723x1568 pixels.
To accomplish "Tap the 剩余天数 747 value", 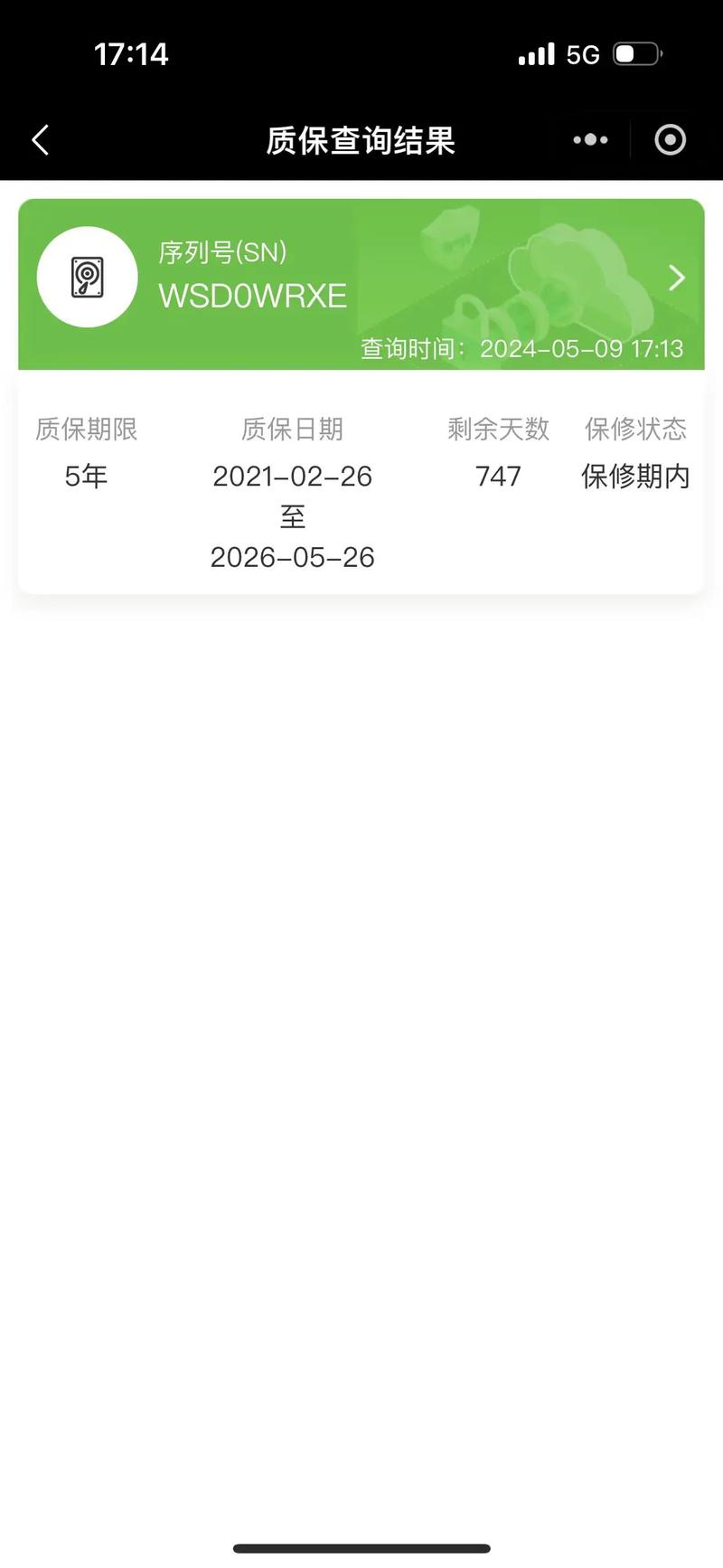I will [x=498, y=477].
